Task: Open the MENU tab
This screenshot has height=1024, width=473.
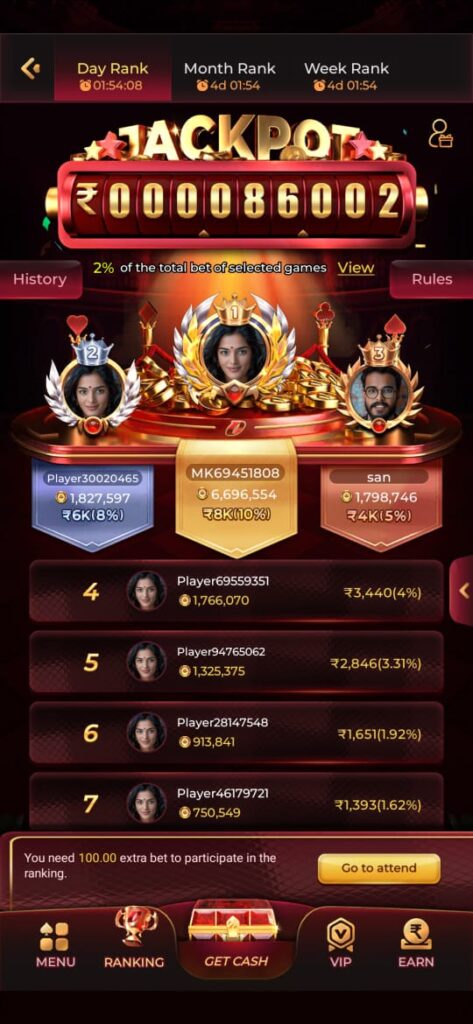Action: click(x=55, y=945)
